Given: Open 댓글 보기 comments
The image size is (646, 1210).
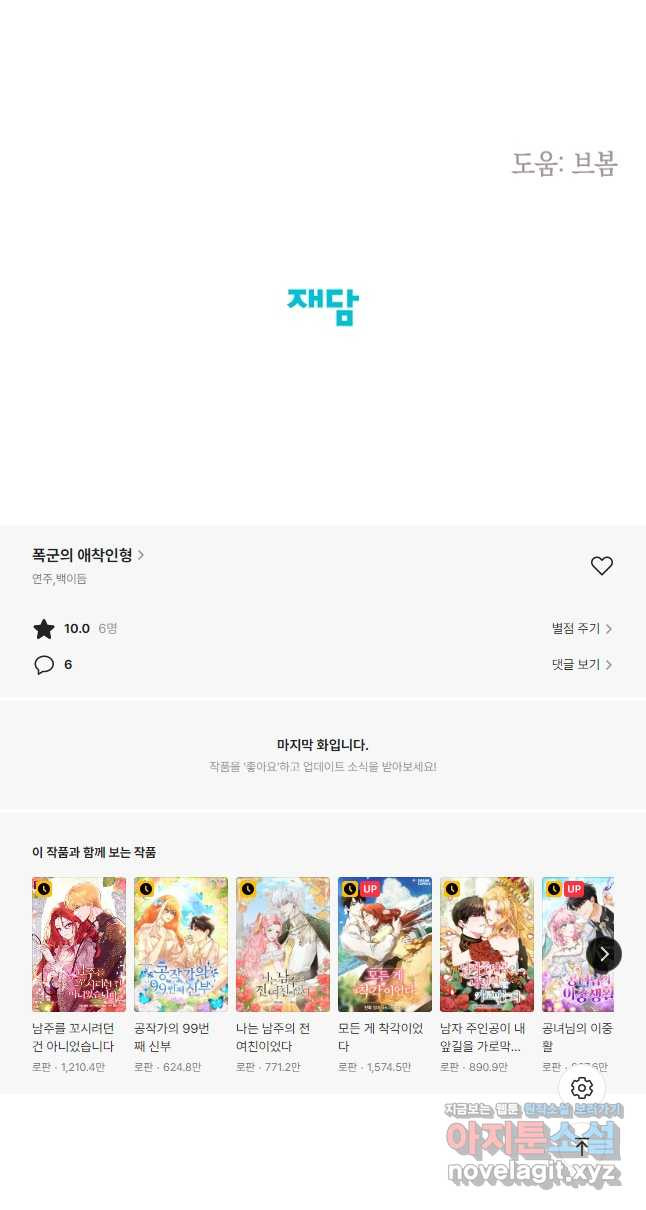Looking at the screenshot, I should [581, 665].
